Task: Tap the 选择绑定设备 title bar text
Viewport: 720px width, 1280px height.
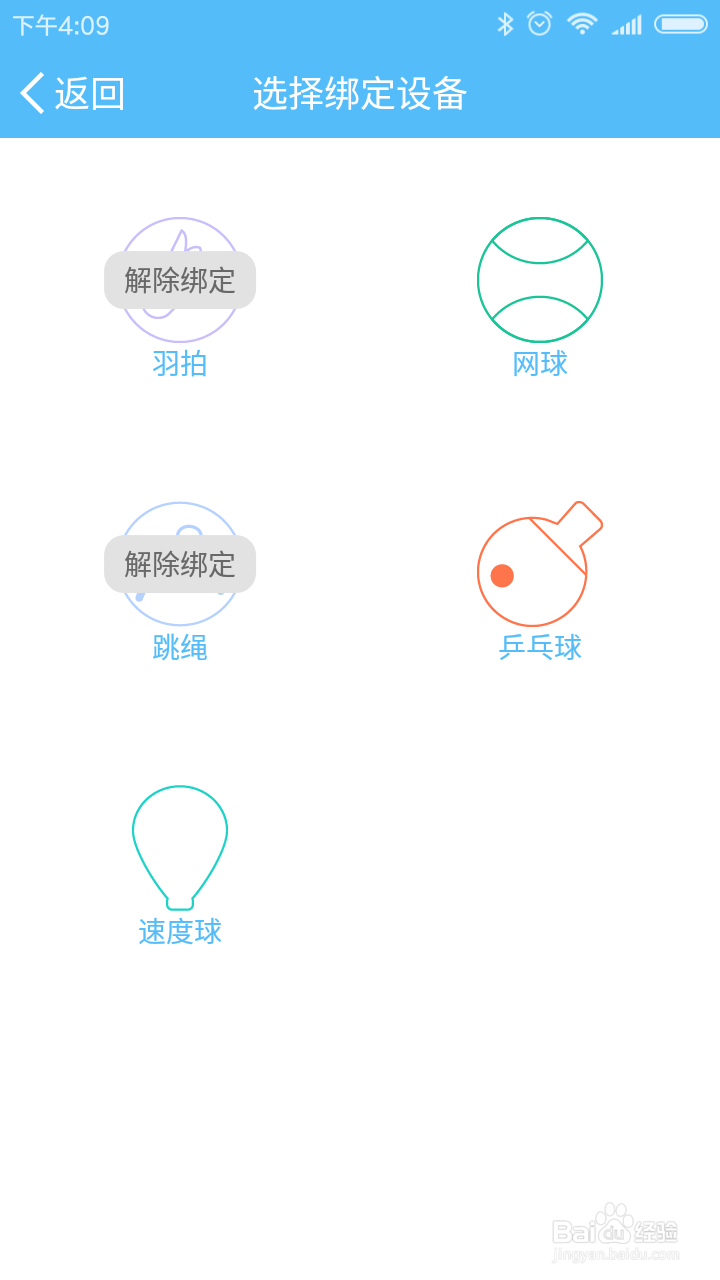Action: click(x=360, y=93)
